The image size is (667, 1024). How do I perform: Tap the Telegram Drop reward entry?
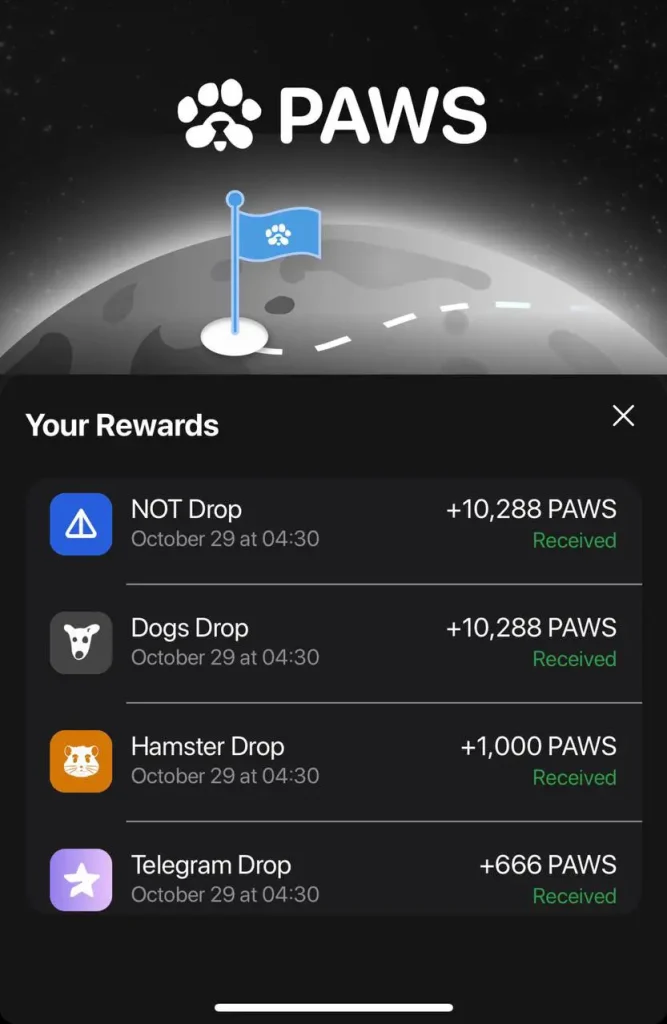click(x=334, y=878)
